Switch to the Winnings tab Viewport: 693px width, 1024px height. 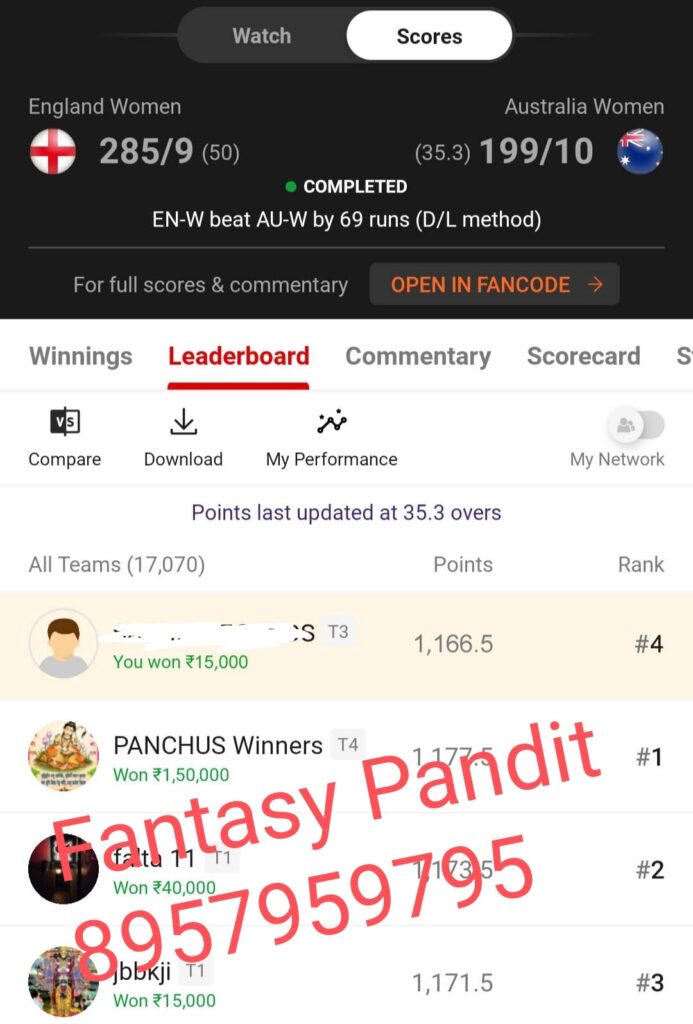pos(81,356)
